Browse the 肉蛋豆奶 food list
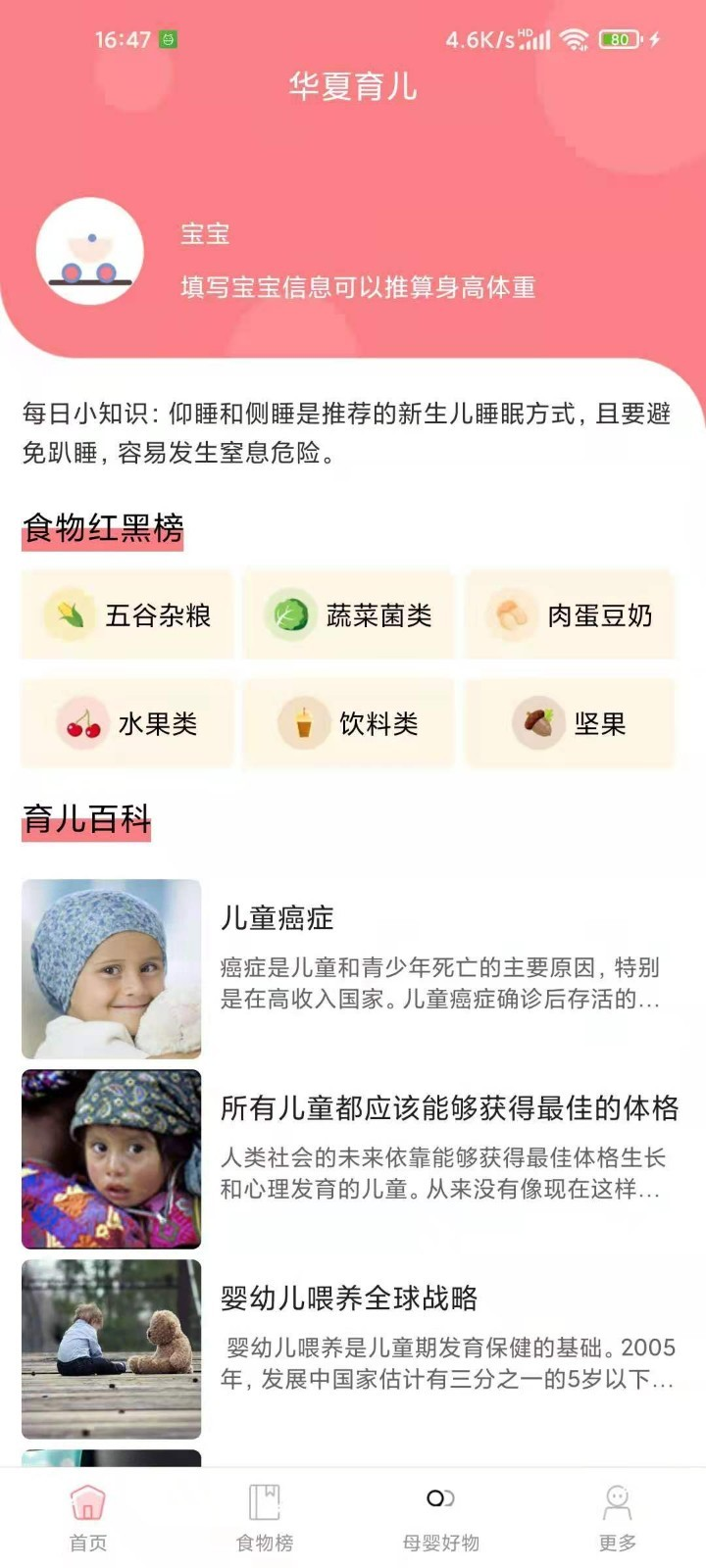Image resolution: width=706 pixels, height=1568 pixels. [x=570, y=615]
